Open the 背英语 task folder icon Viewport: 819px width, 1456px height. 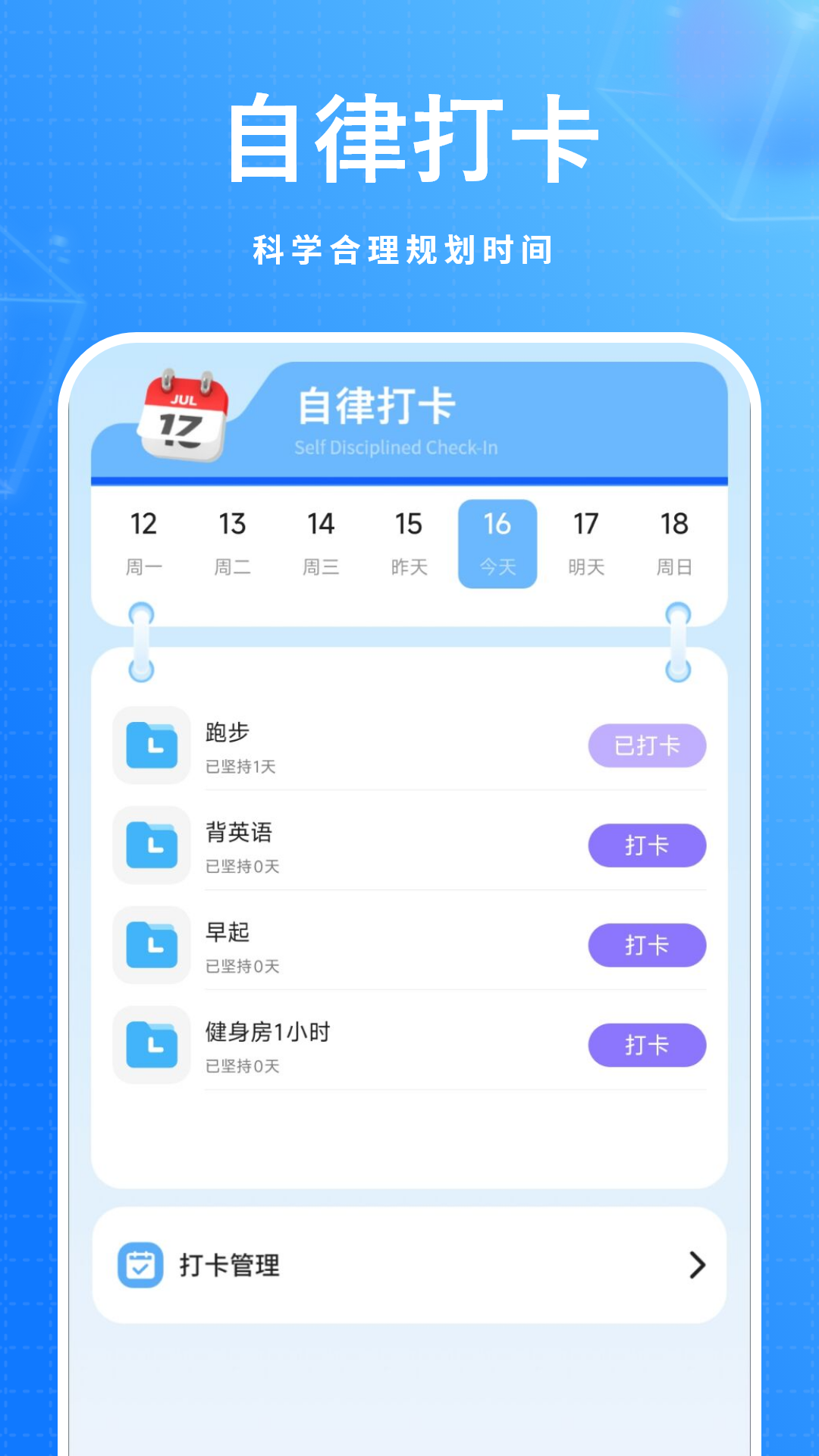coord(151,846)
